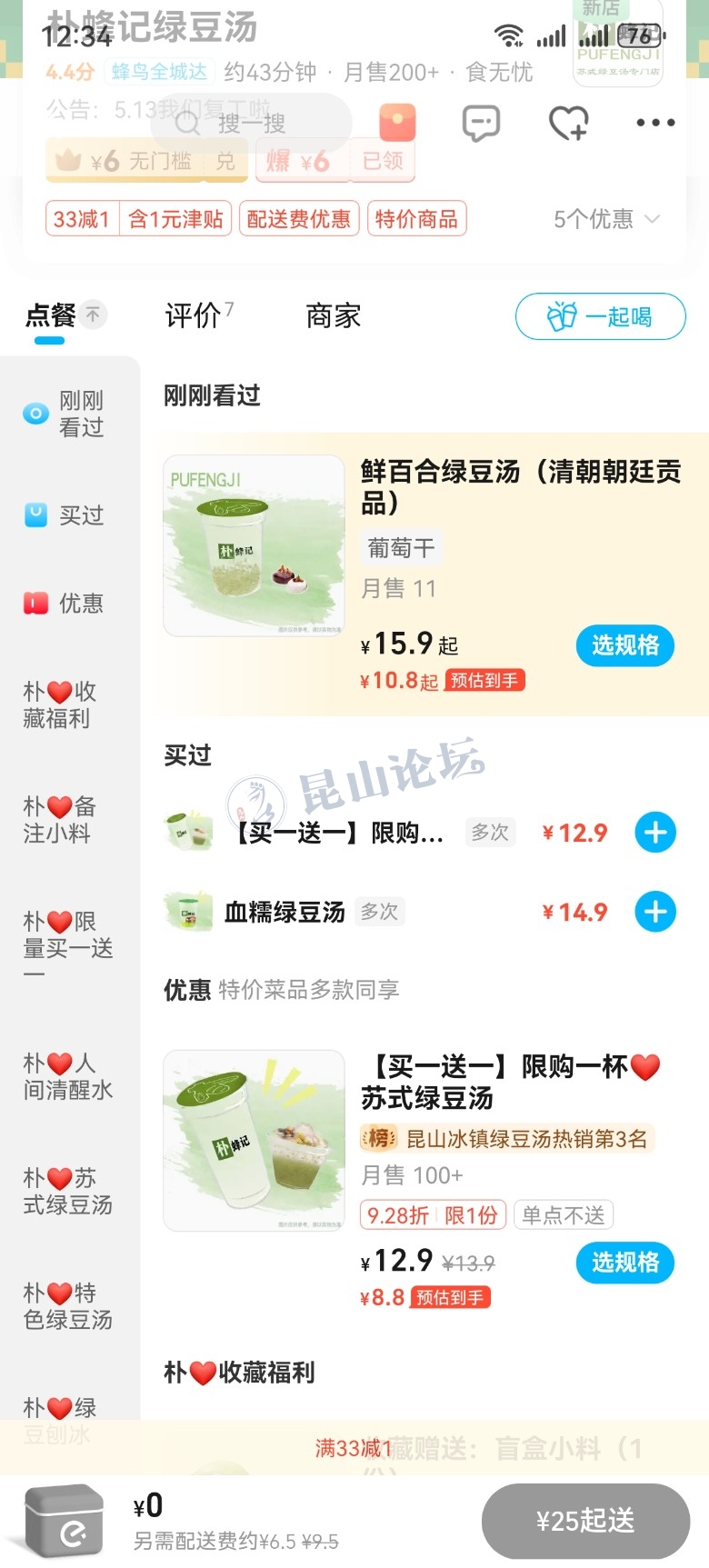Start a group order with 一起喝
The height and width of the screenshot is (1568, 709).
(x=600, y=316)
